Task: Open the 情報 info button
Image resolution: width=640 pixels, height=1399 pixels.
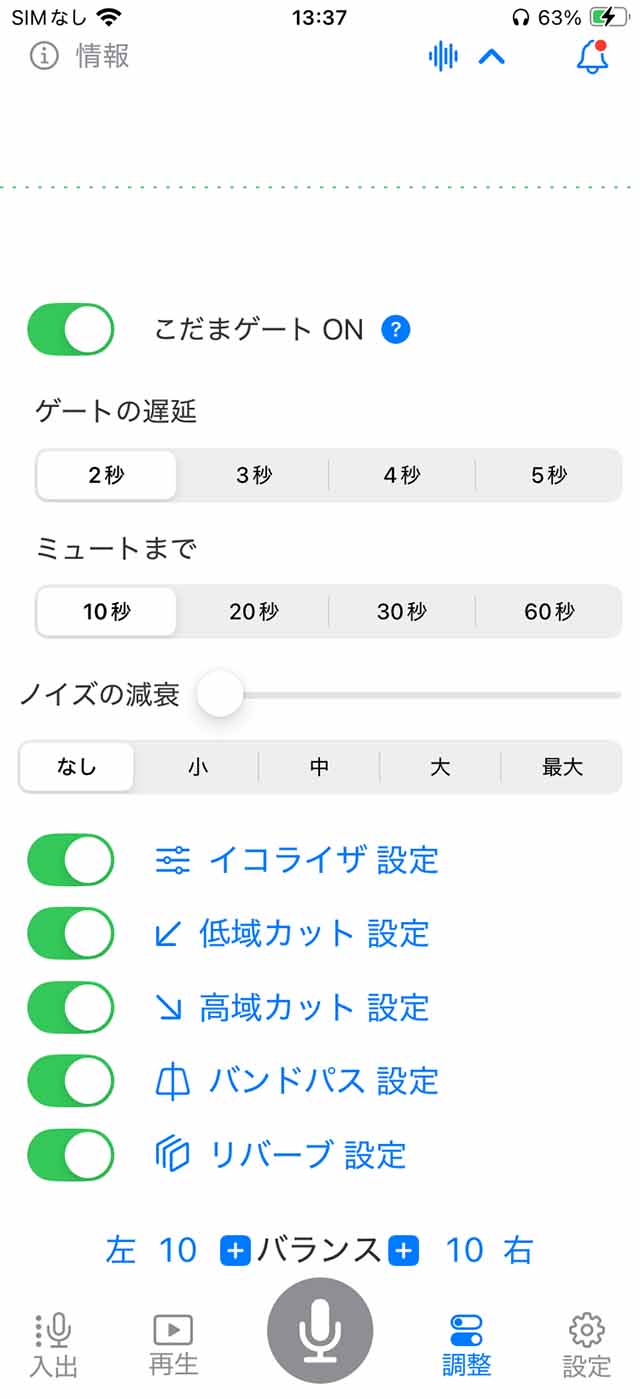Action: 80,56
